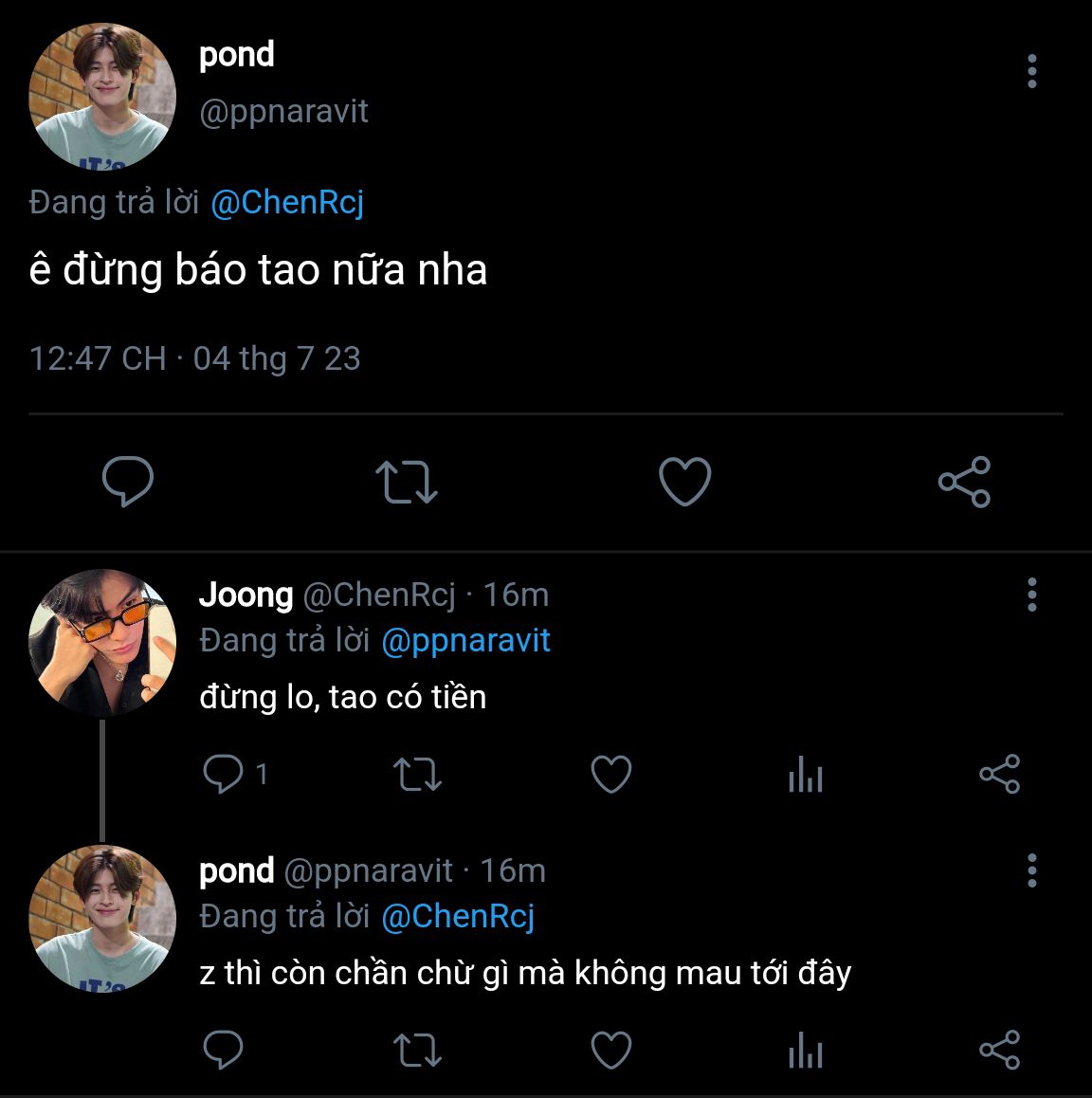The width and height of the screenshot is (1092, 1098).
Task: Retweet Joong's reply
Action: [417, 775]
